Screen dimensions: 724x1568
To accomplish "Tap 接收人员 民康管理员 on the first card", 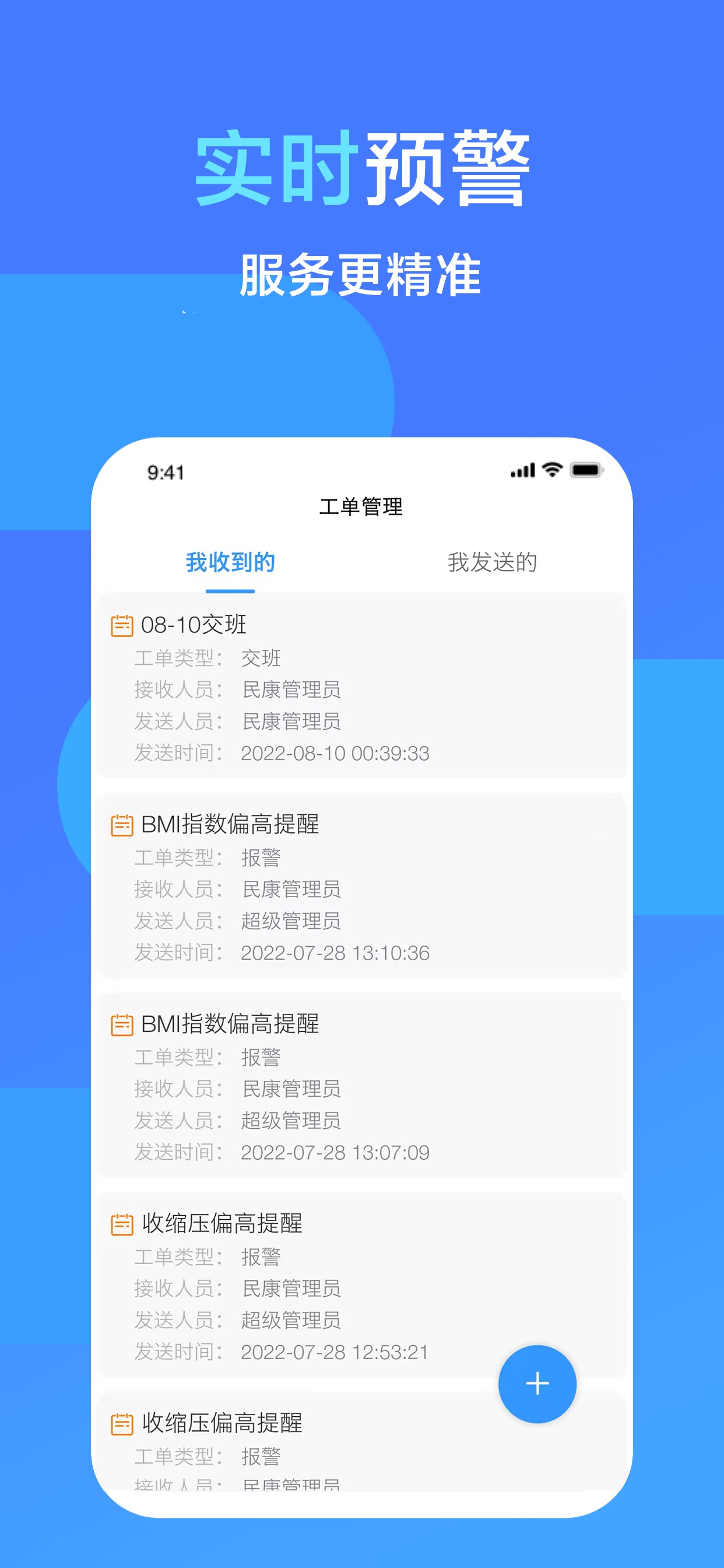I will point(293,689).
